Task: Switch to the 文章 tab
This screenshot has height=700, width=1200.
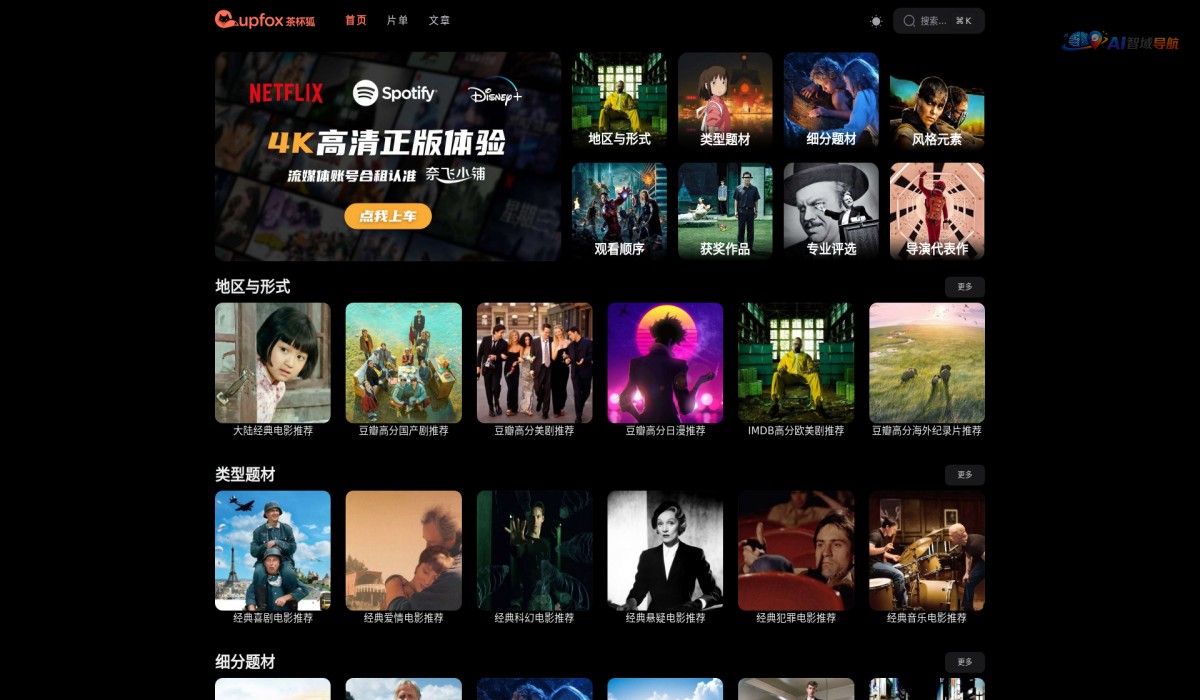Action: pyautogui.click(x=439, y=20)
